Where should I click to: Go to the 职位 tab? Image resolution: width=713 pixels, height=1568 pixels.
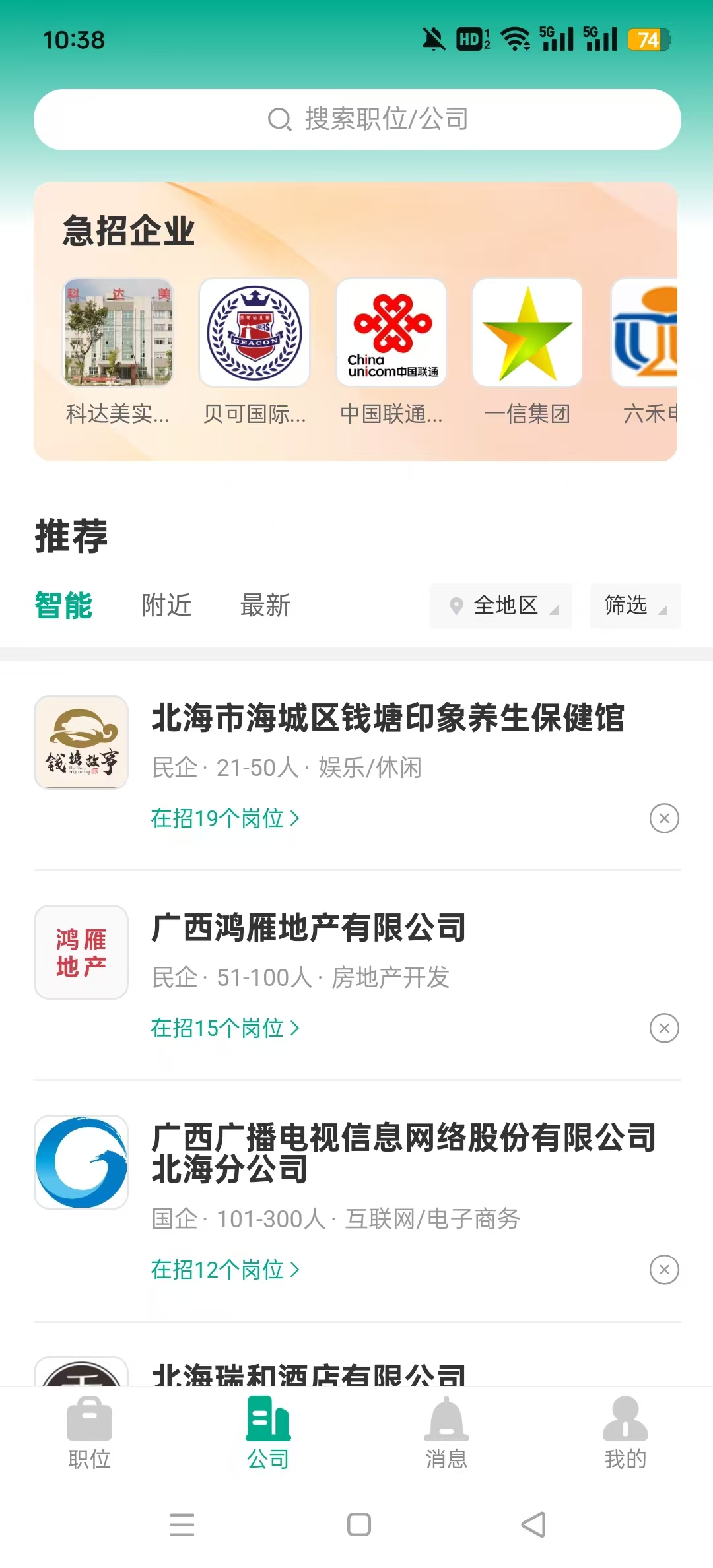[x=89, y=1433]
